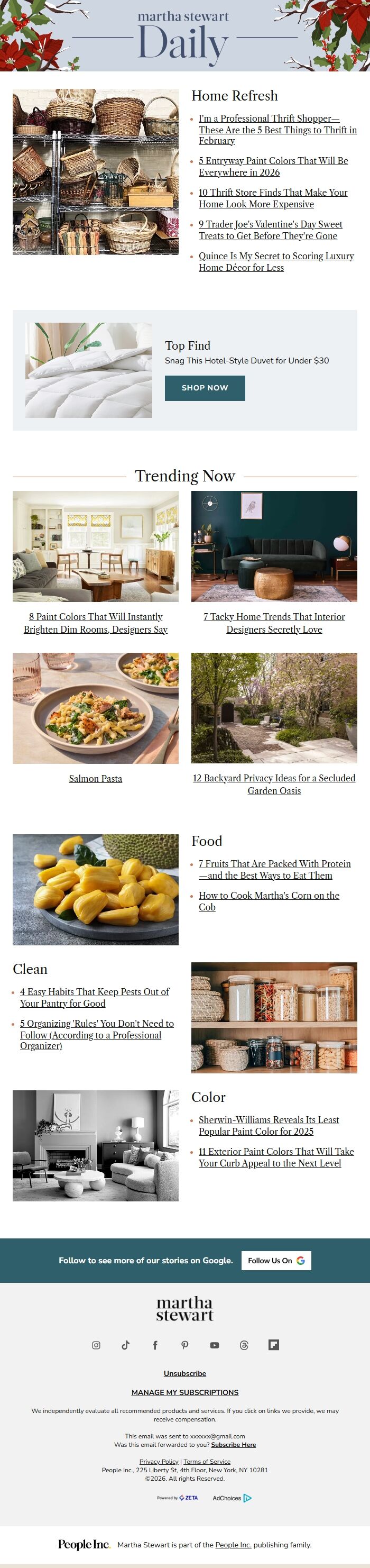Open the Salmon Pasta recipe link

click(x=96, y=779)
